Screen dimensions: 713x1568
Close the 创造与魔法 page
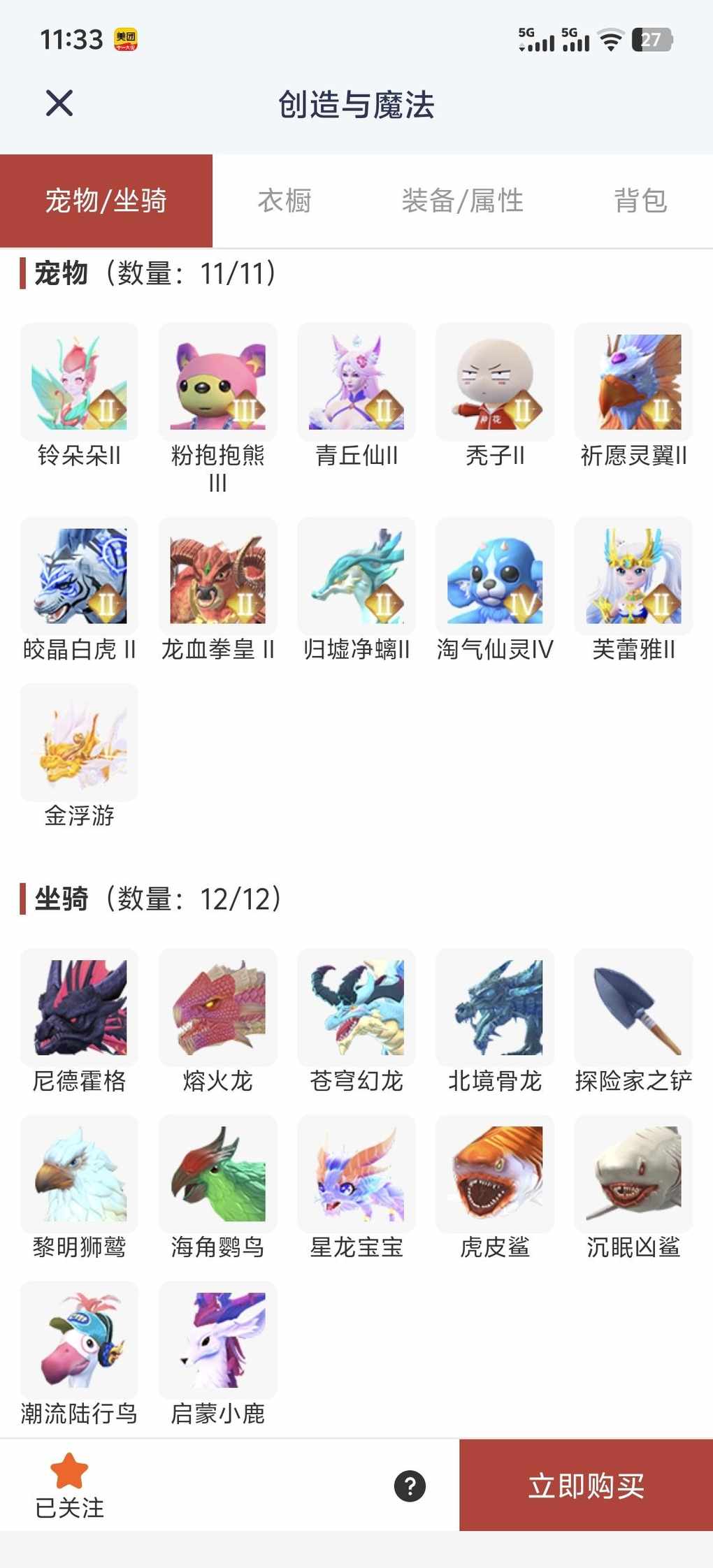click(59, 103)
